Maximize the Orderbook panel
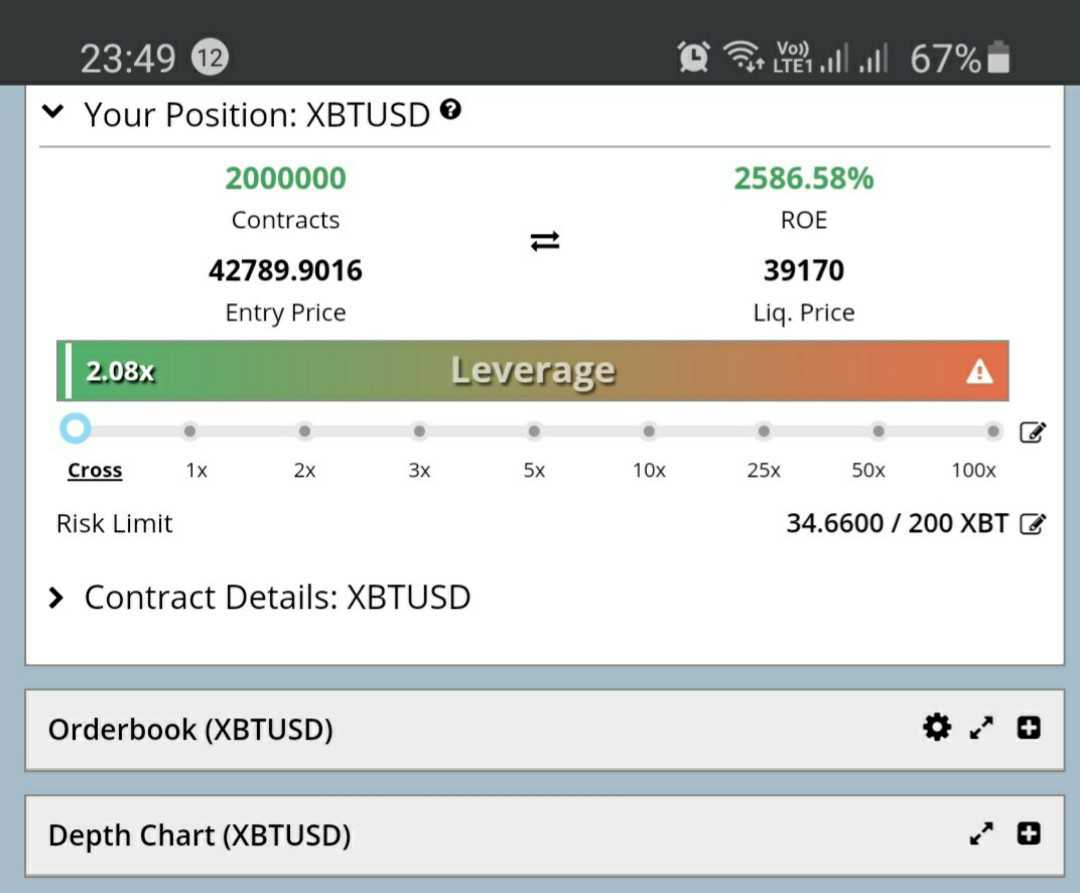 [x=982, y=729]
